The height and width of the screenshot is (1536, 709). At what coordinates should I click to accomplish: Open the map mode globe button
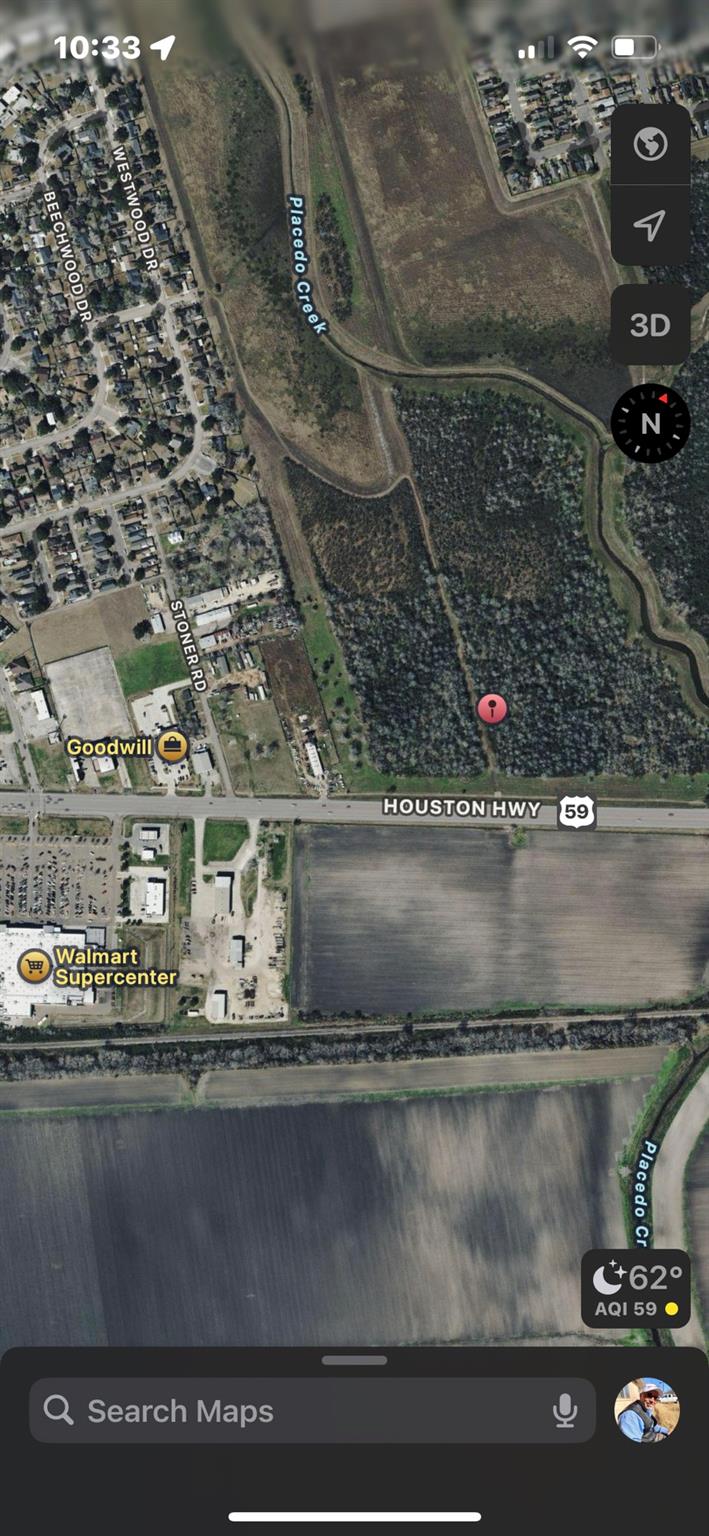click(x=650, y=146)
